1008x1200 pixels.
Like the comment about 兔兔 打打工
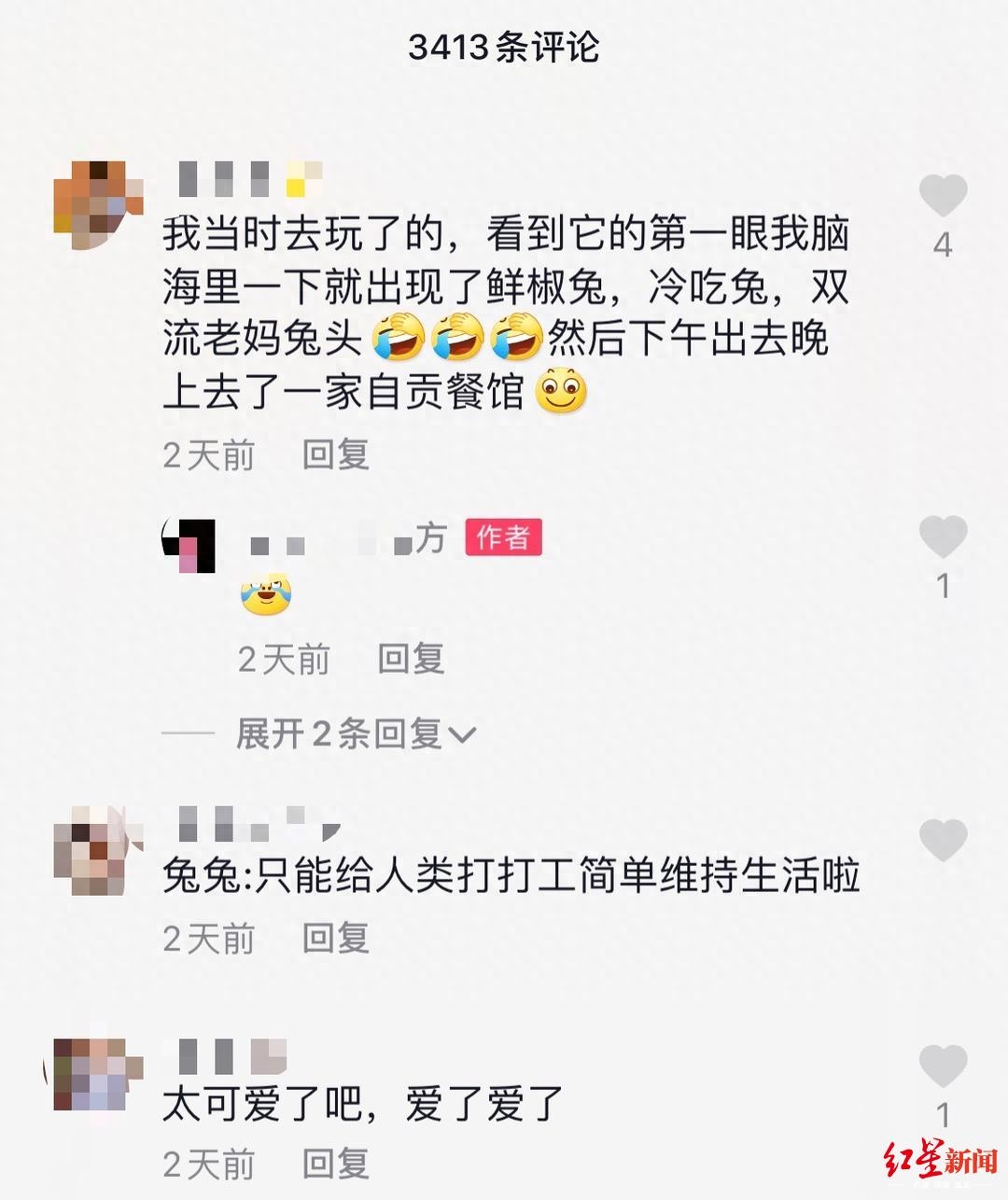pyautogui.click(x=943, y=840)
